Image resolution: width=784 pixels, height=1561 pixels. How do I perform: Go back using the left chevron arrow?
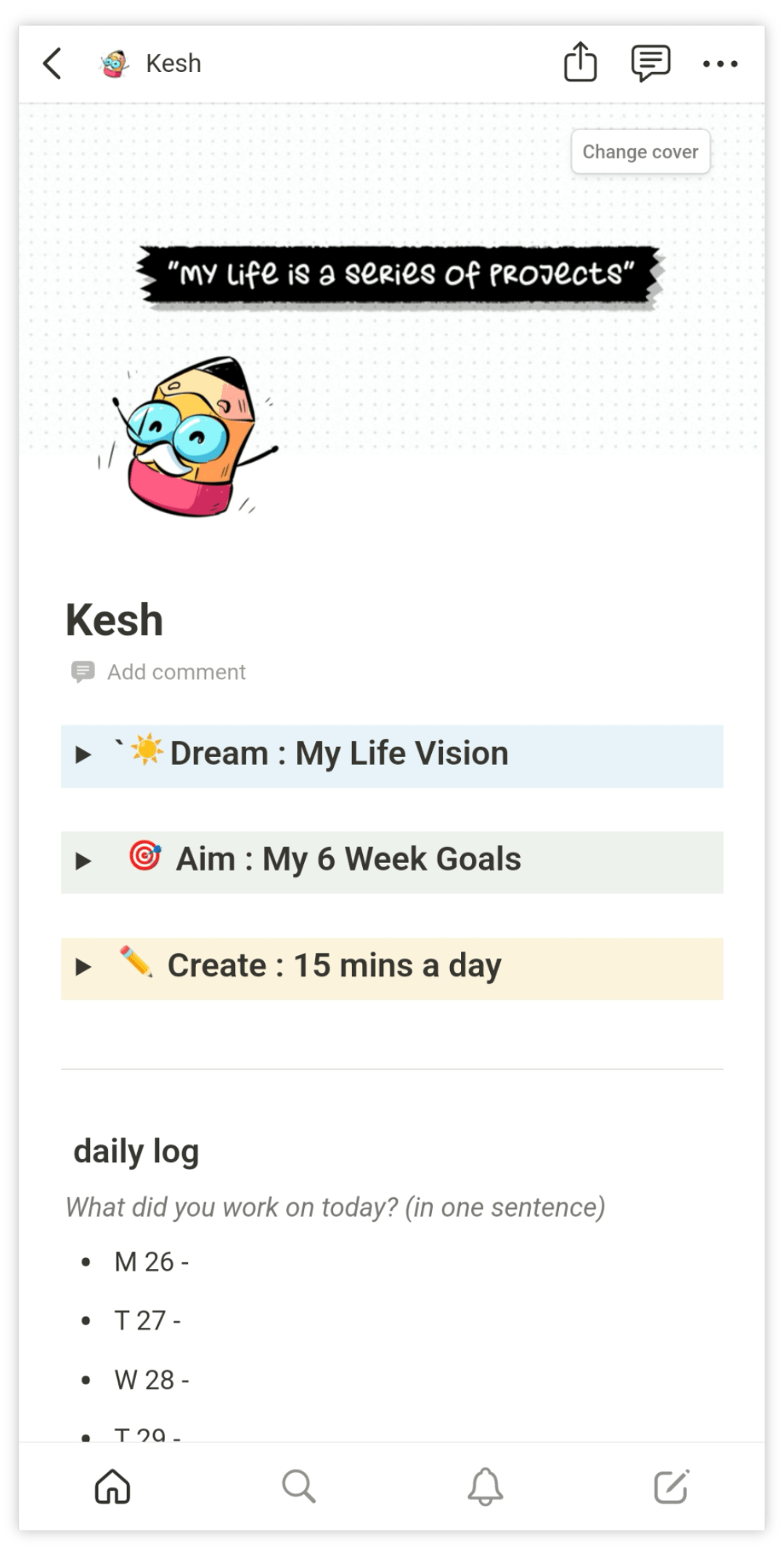tap(52, 64)
